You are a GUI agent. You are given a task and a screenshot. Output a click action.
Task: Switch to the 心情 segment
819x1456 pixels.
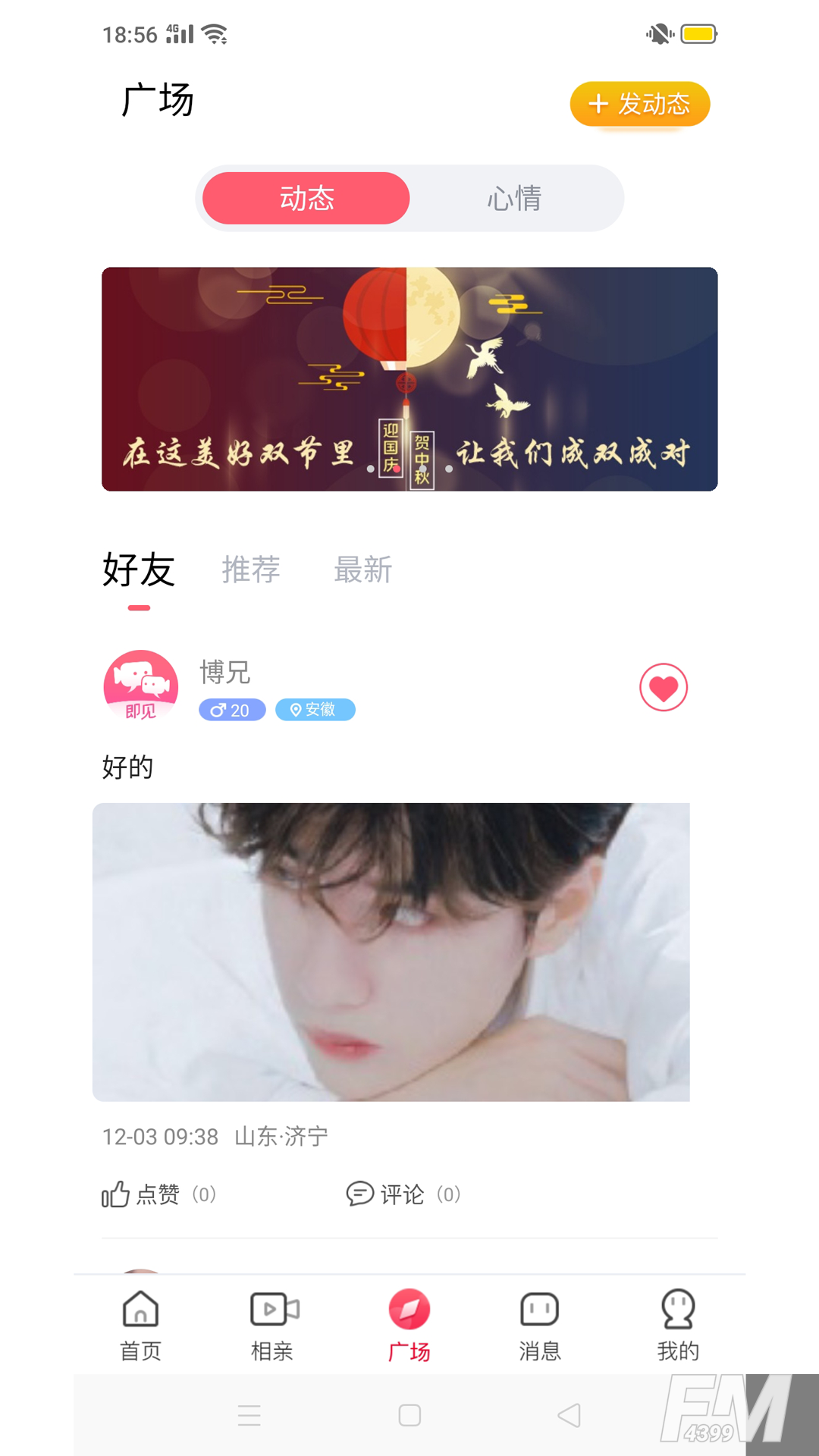514,199
